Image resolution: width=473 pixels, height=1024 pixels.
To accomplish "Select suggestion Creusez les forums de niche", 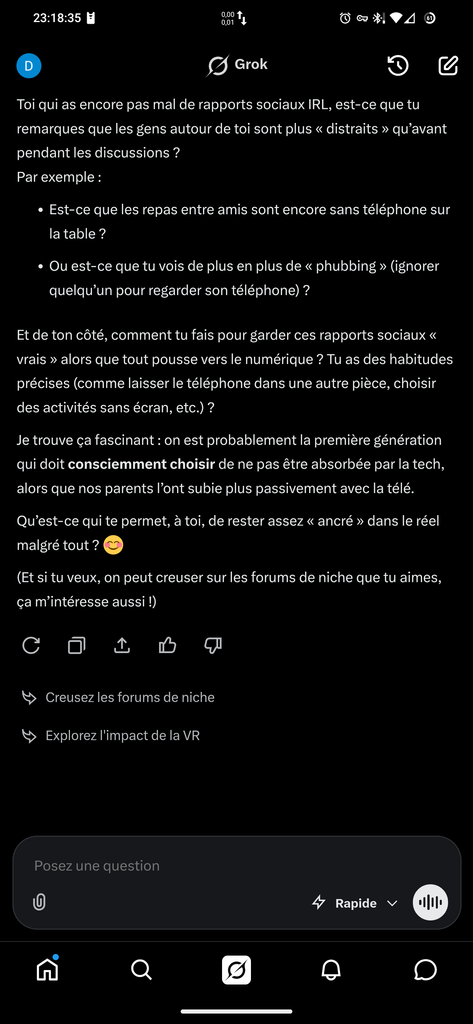I will pyautogui.click(x=118, y=697).
